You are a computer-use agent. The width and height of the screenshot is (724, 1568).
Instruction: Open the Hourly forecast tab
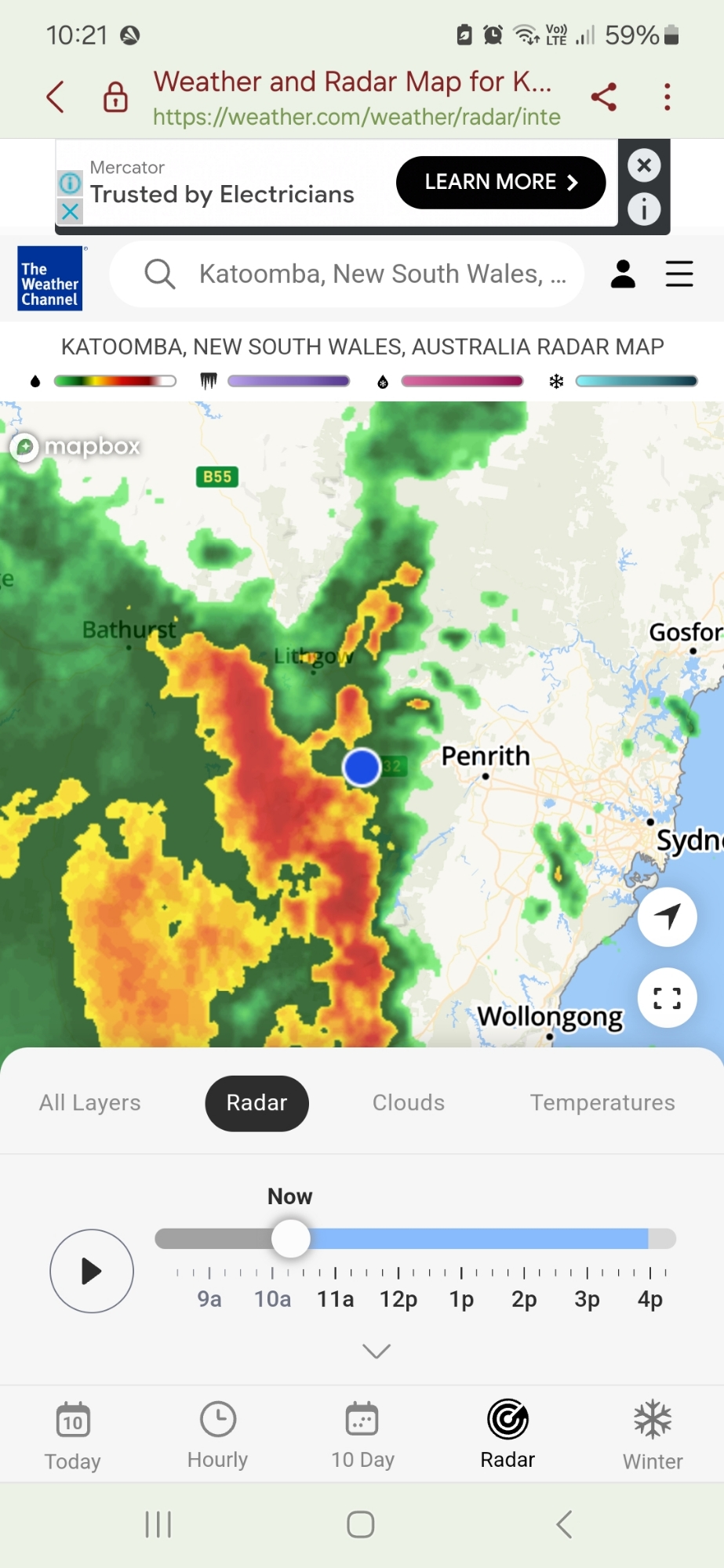tap(217, 1435)
